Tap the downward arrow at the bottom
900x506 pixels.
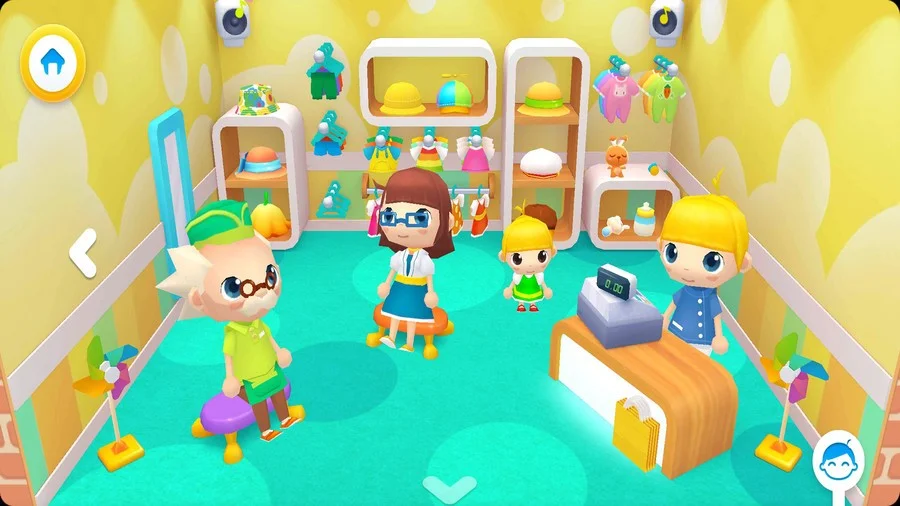[449, 487]
